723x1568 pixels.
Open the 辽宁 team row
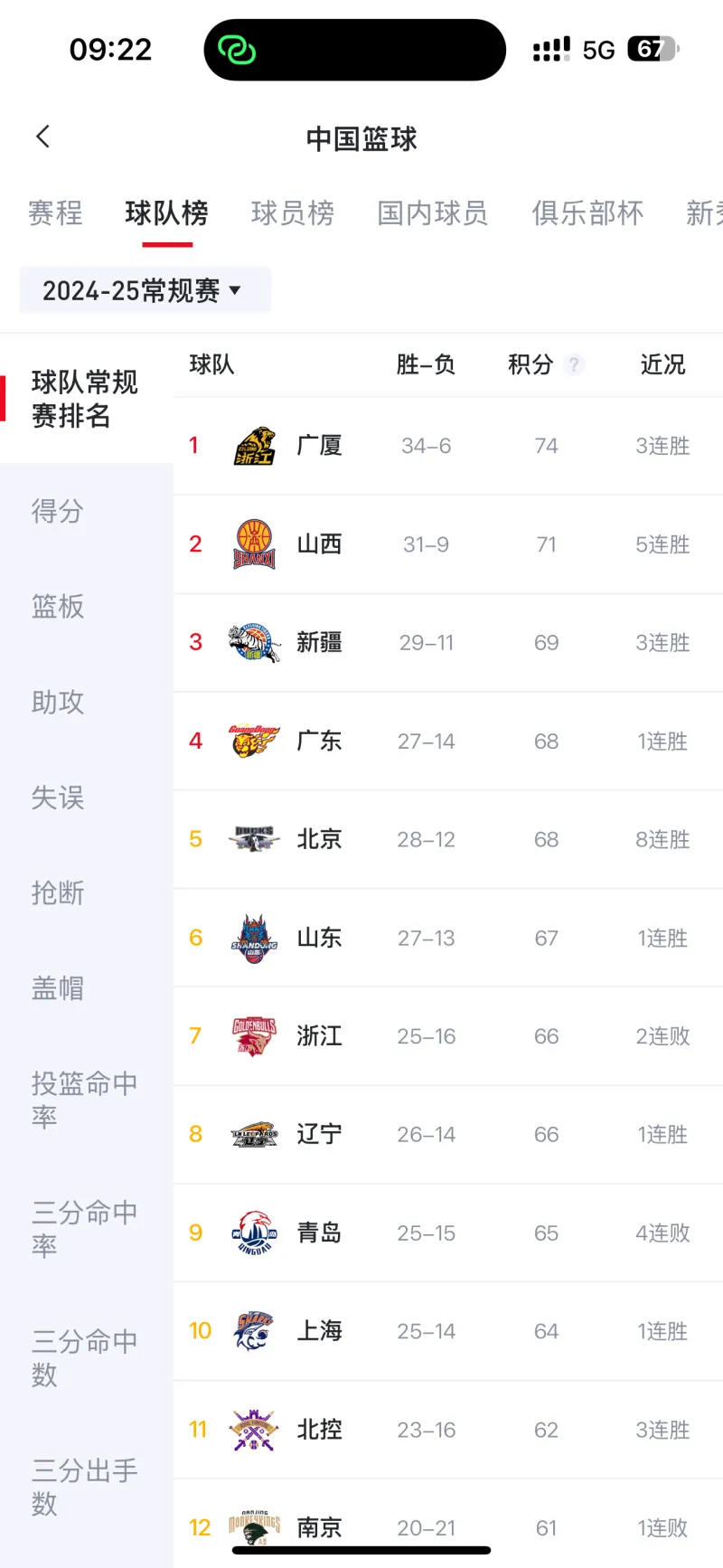pos(448,1134)
